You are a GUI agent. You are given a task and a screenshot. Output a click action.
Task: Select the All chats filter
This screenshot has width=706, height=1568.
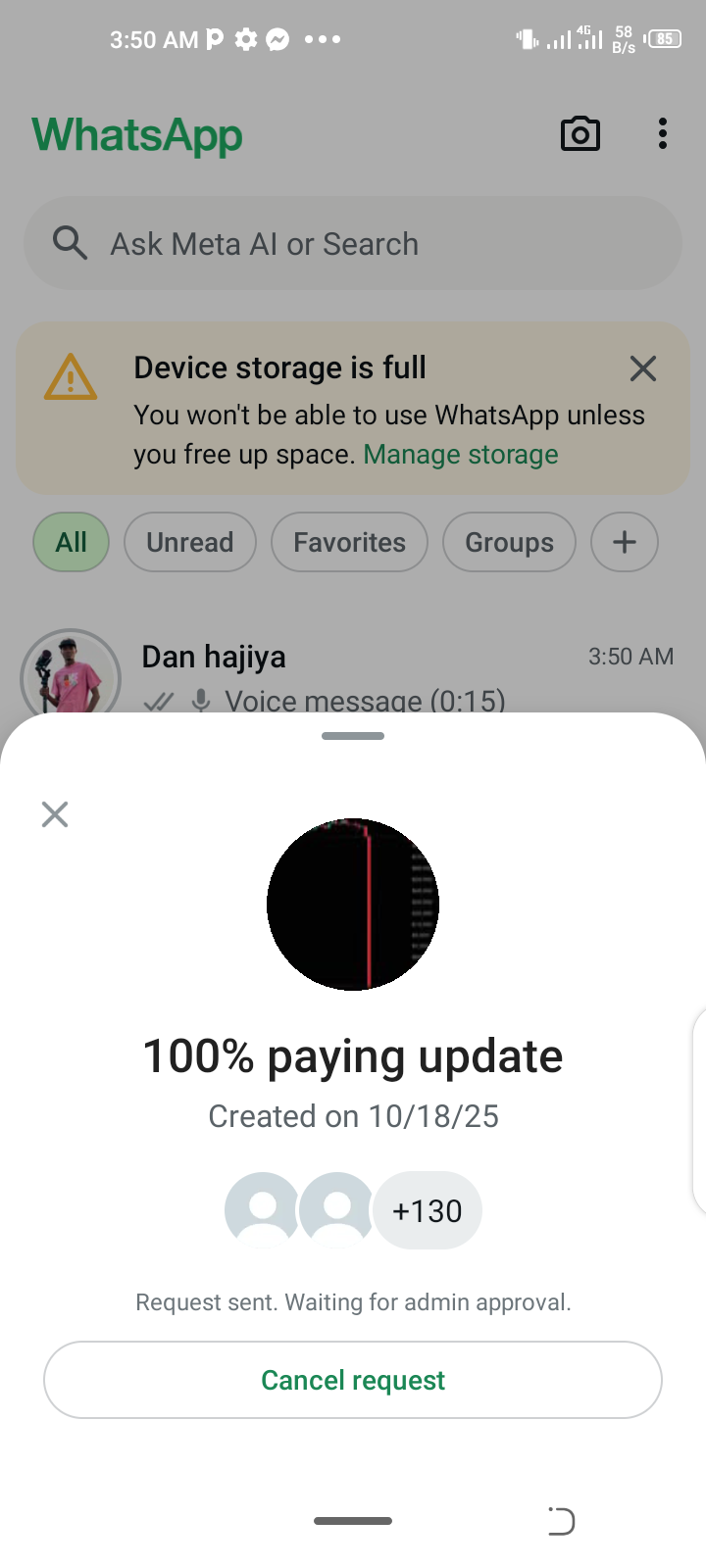coord(71,542)
